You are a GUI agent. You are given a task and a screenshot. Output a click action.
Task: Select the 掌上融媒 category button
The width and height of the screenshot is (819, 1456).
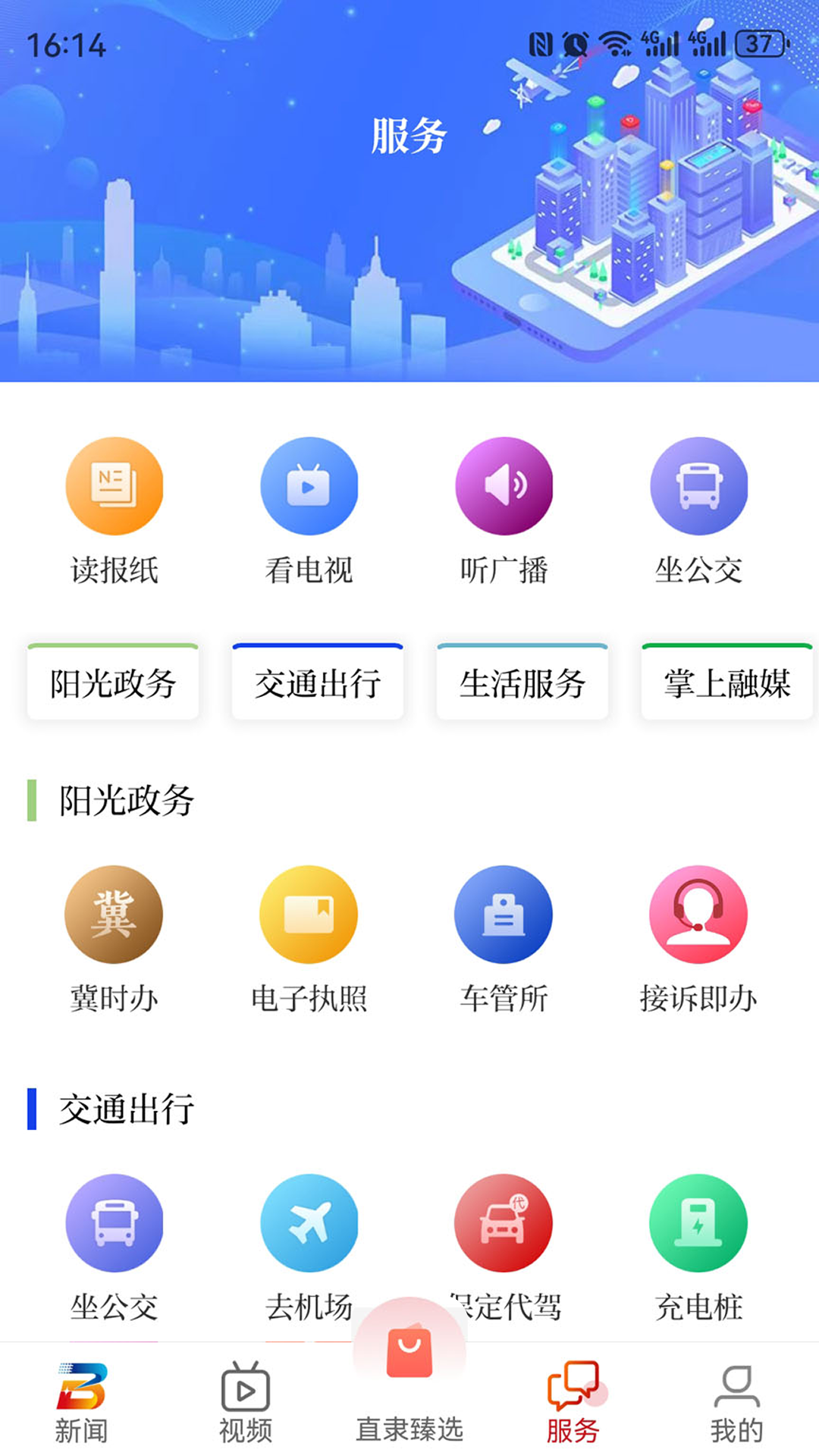[x=726, y=682]
